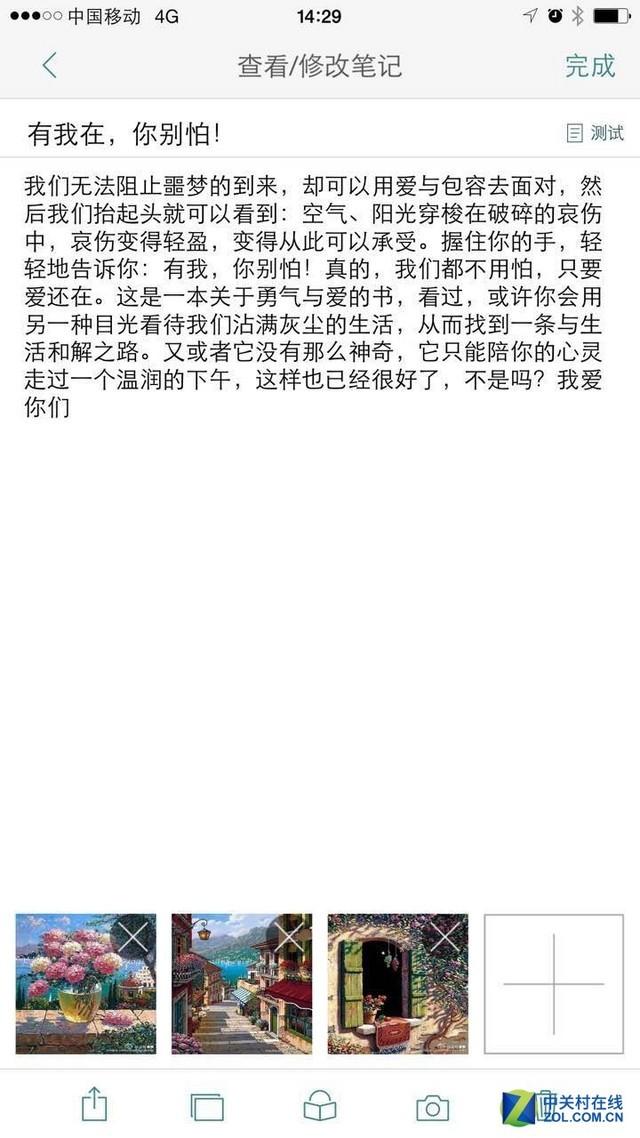Tap the lock icon in the toolbar
640x1138 pixels.
pyautogui.click(x=320, y=1106)
